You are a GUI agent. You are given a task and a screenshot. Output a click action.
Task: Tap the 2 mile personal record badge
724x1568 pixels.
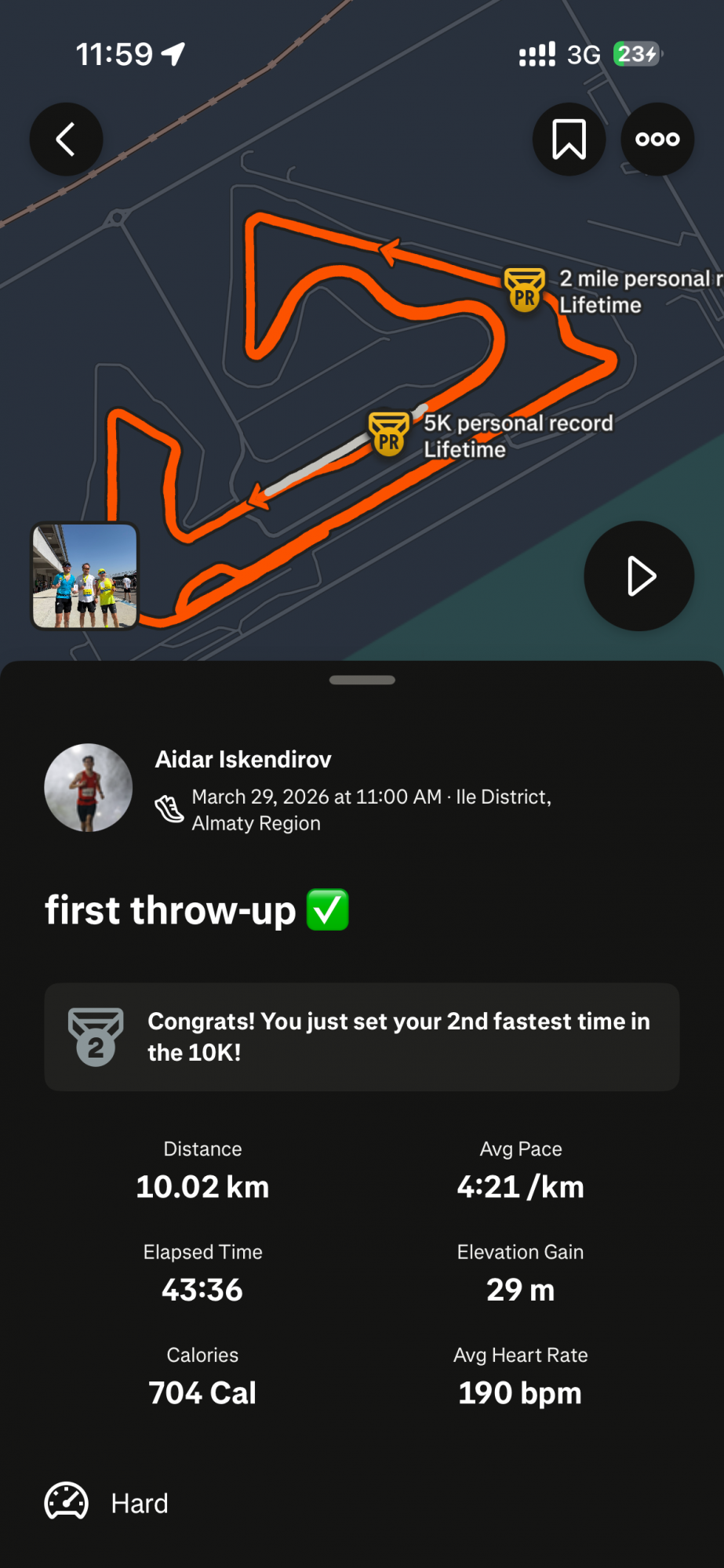pos(524,289)
